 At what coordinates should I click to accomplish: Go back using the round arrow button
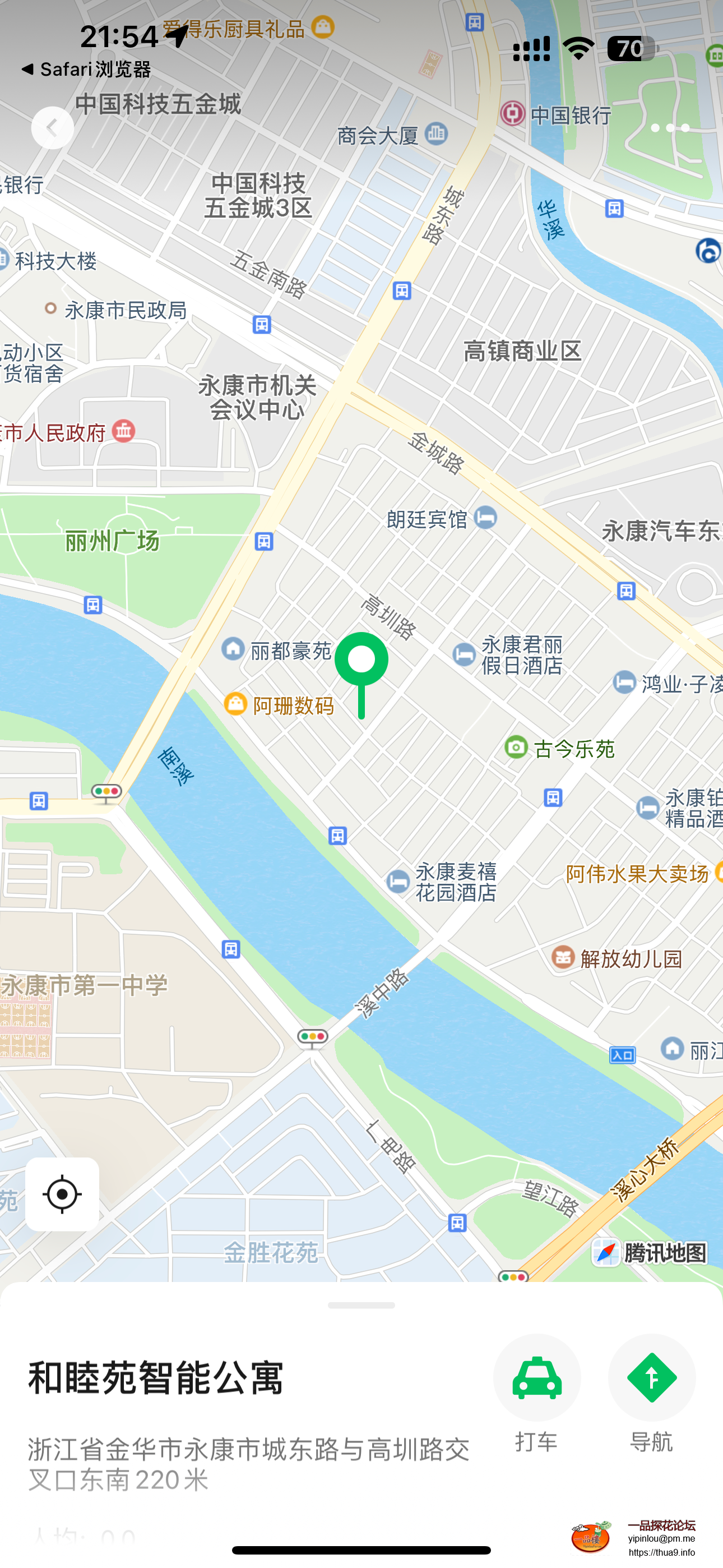click(x=52, y=128)
